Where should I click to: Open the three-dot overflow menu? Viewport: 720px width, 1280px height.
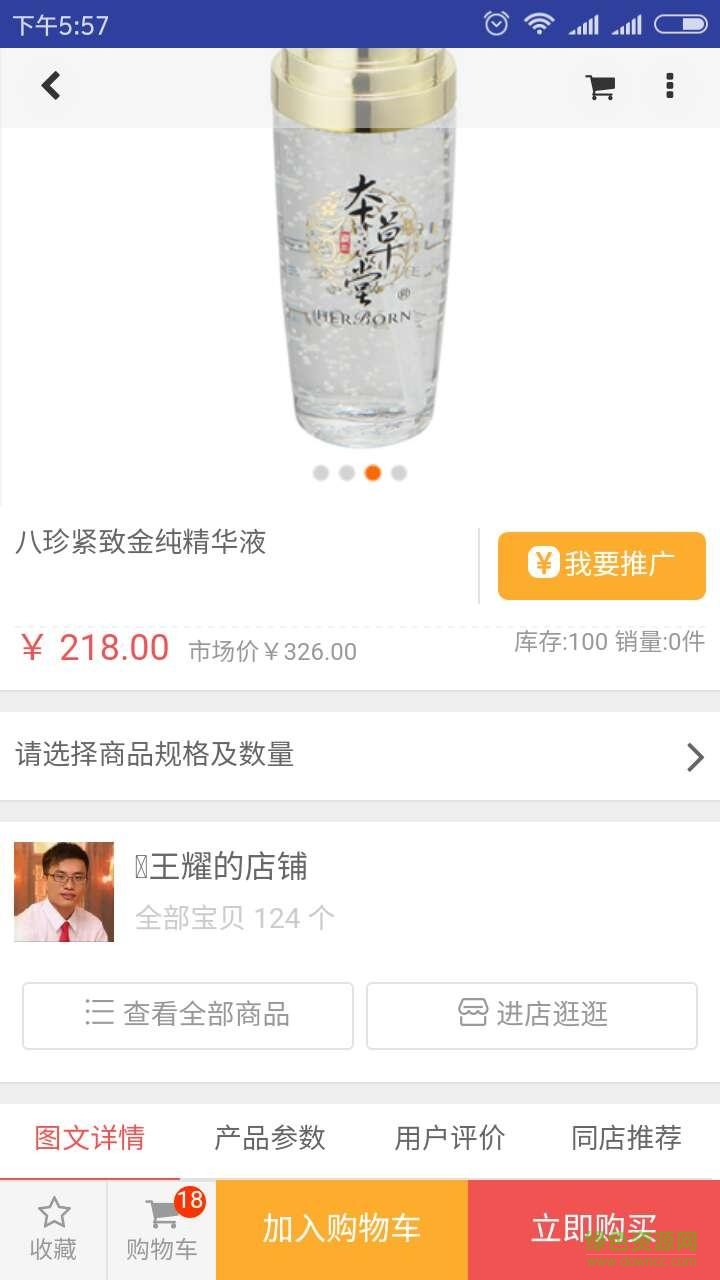coord(670,86)
